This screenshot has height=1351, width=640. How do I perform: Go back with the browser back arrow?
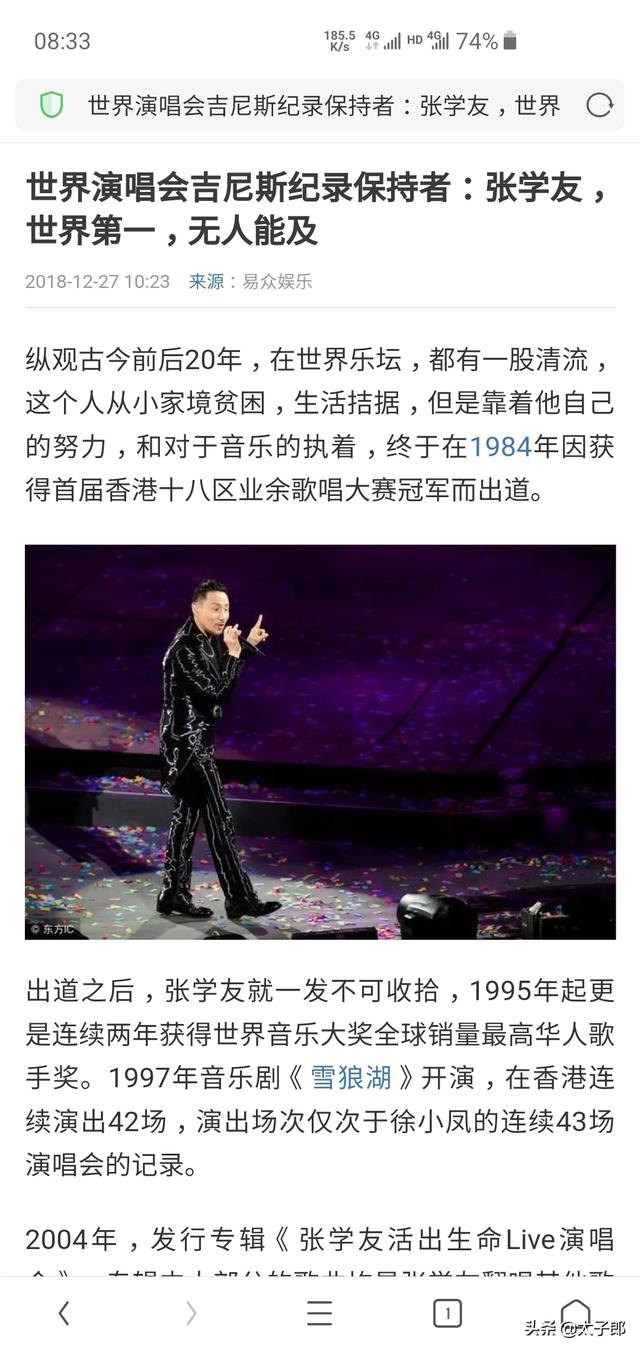click(64, 1313)
